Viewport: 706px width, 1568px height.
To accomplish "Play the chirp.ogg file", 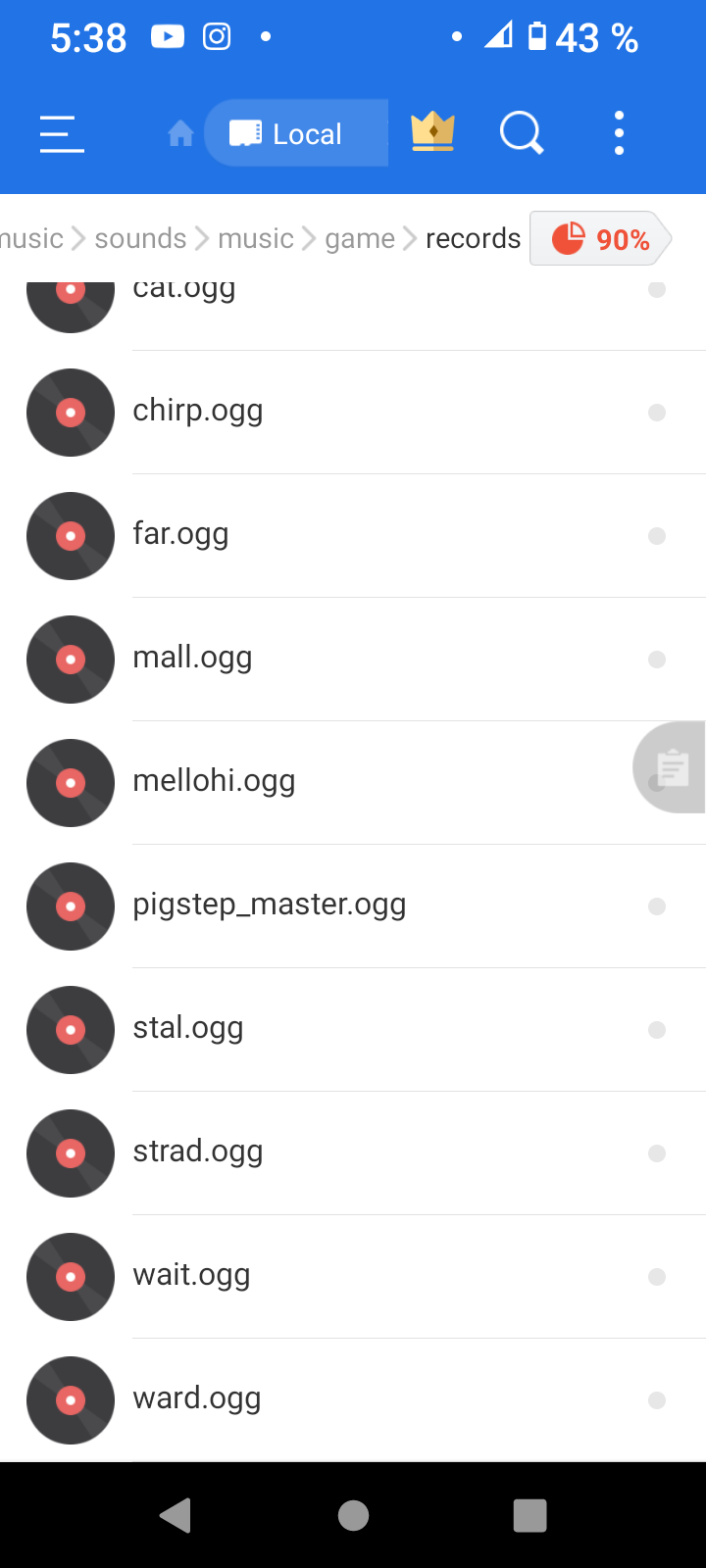I will [198, 412].
